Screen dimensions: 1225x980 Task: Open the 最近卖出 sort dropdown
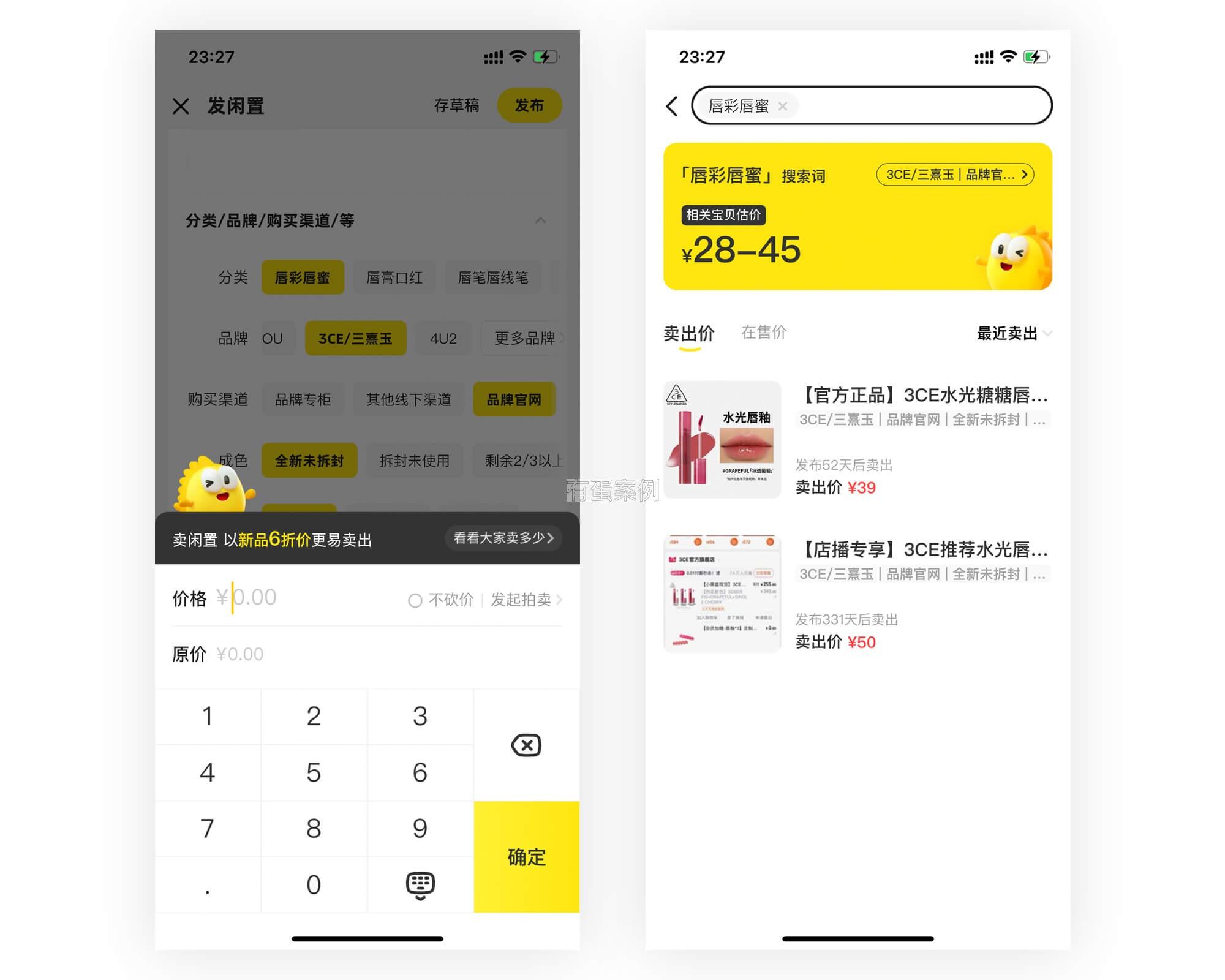point(1013,333)
